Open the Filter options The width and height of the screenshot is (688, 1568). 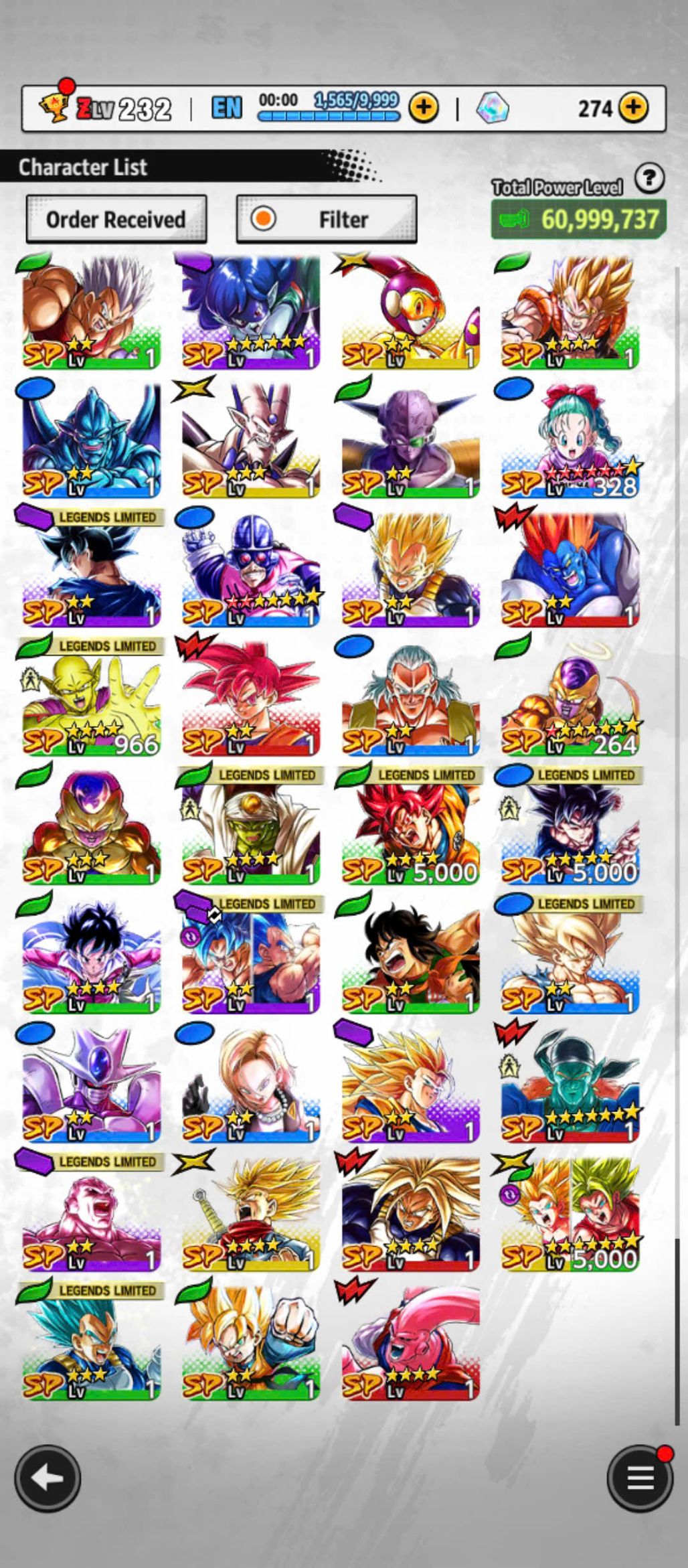click(327, 219)
